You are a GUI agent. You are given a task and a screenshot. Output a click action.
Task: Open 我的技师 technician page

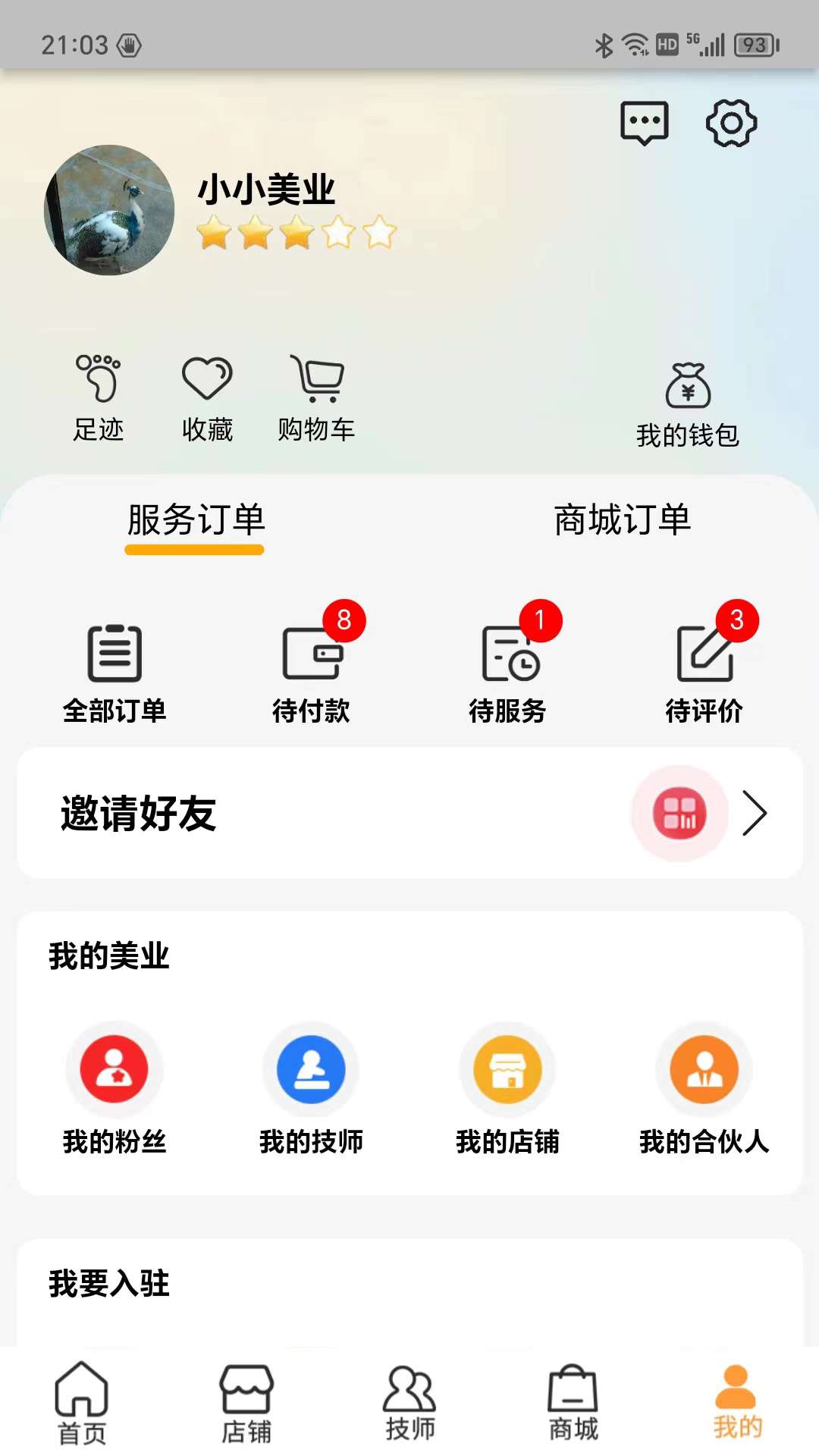point(312,1069)
